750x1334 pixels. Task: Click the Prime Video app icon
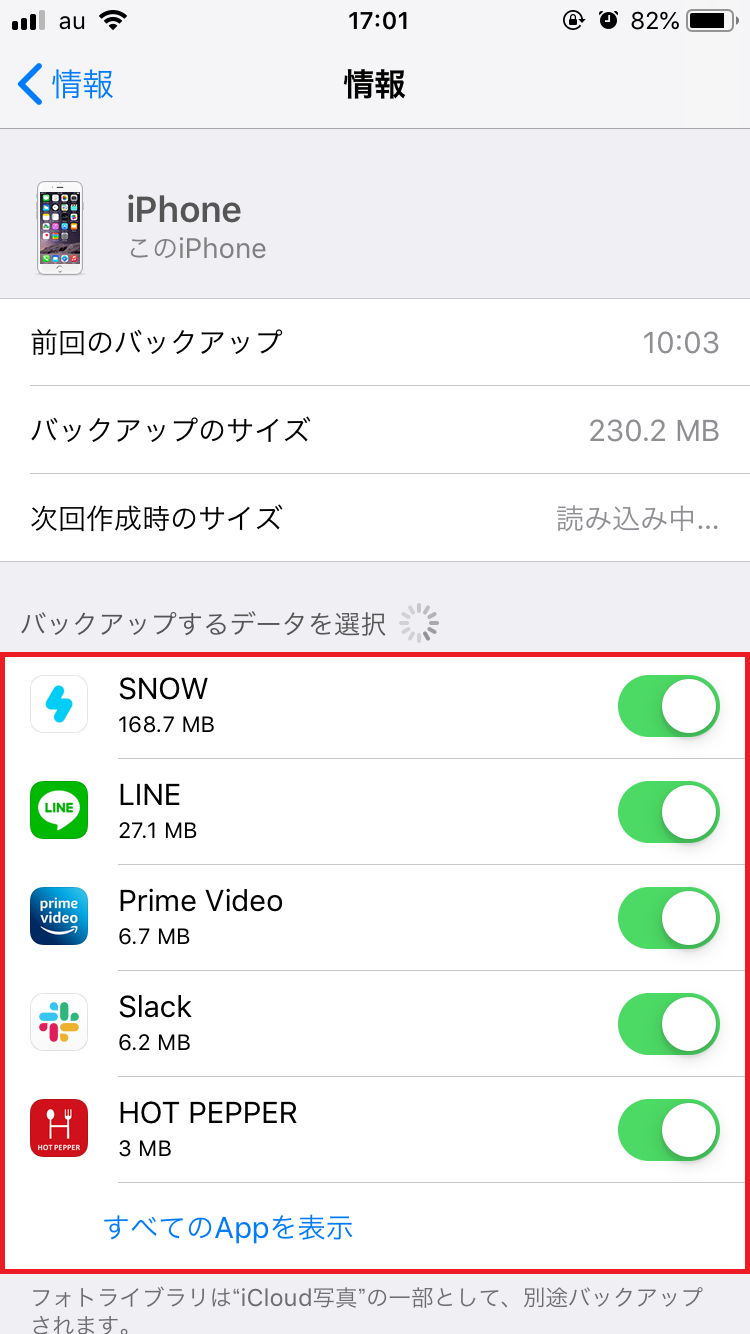58,916
